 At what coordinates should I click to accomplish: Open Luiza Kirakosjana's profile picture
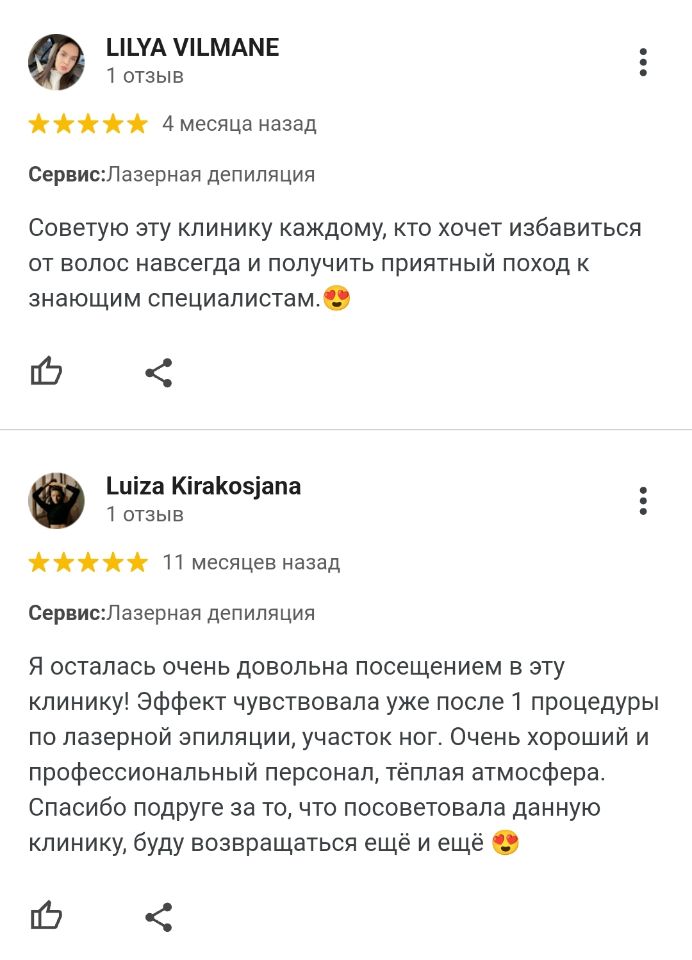pos(56,500)
